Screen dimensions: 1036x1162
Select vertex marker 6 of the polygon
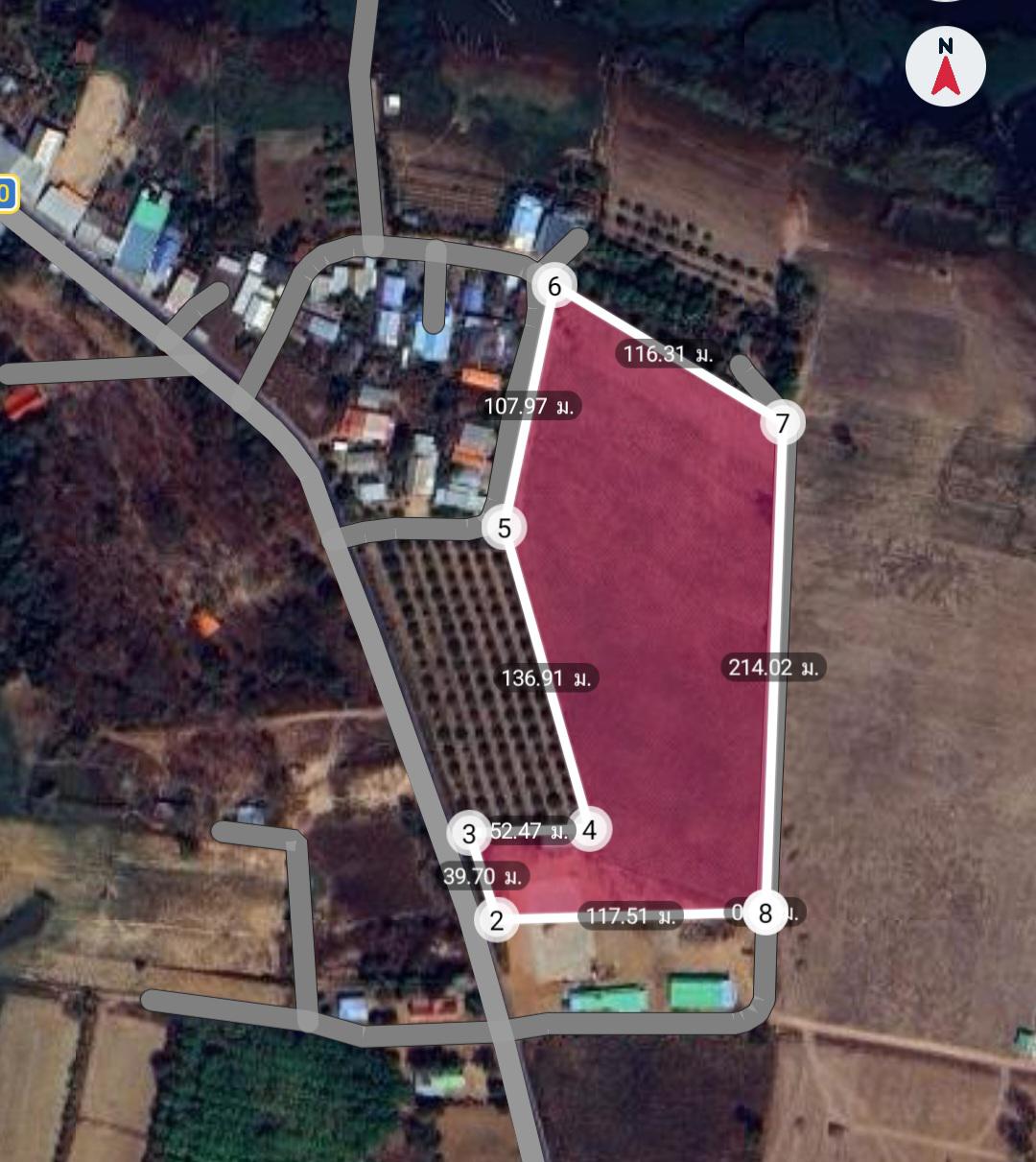click(x=553, y=286)
